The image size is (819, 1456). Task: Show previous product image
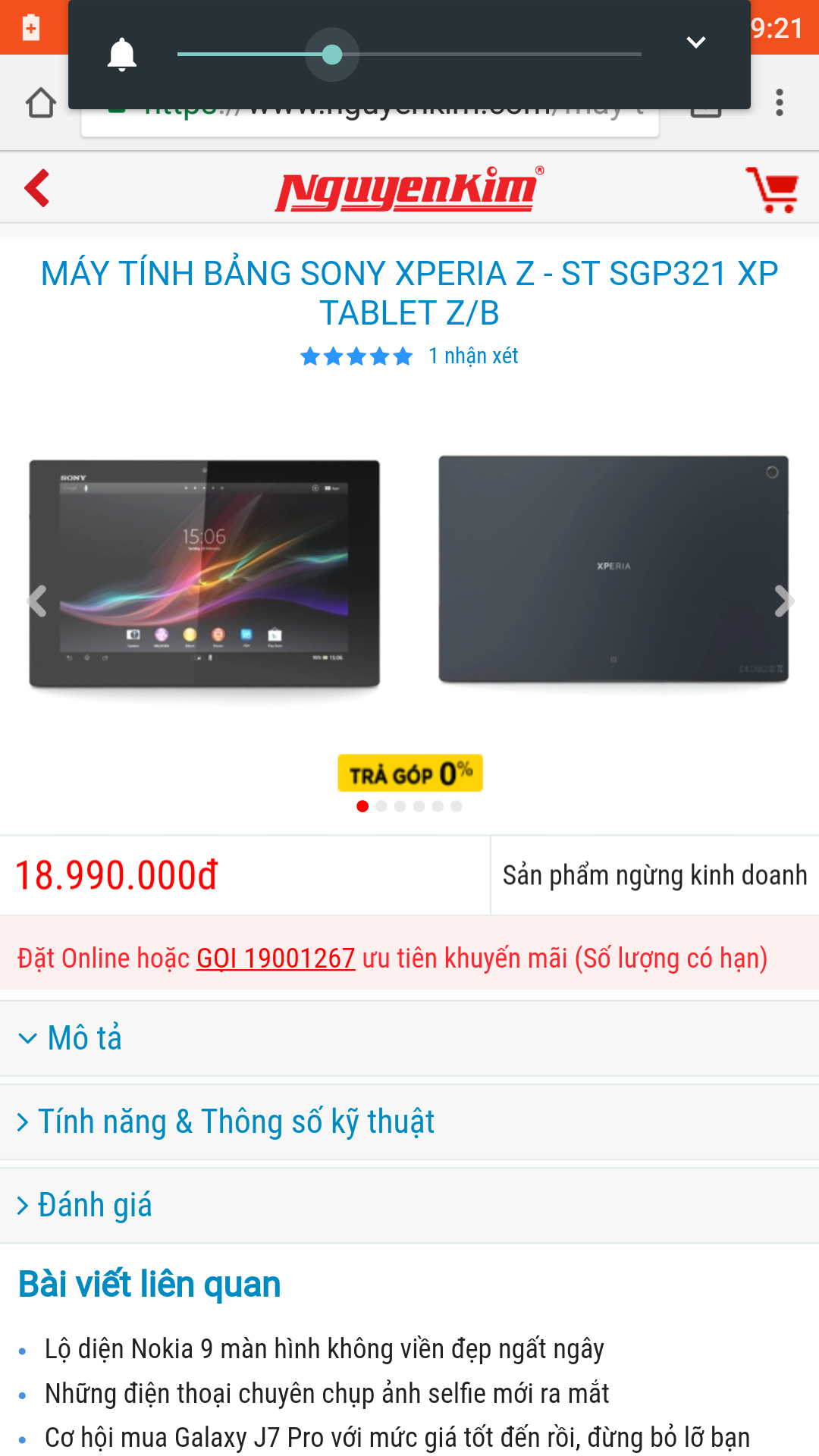coord(36,601)
